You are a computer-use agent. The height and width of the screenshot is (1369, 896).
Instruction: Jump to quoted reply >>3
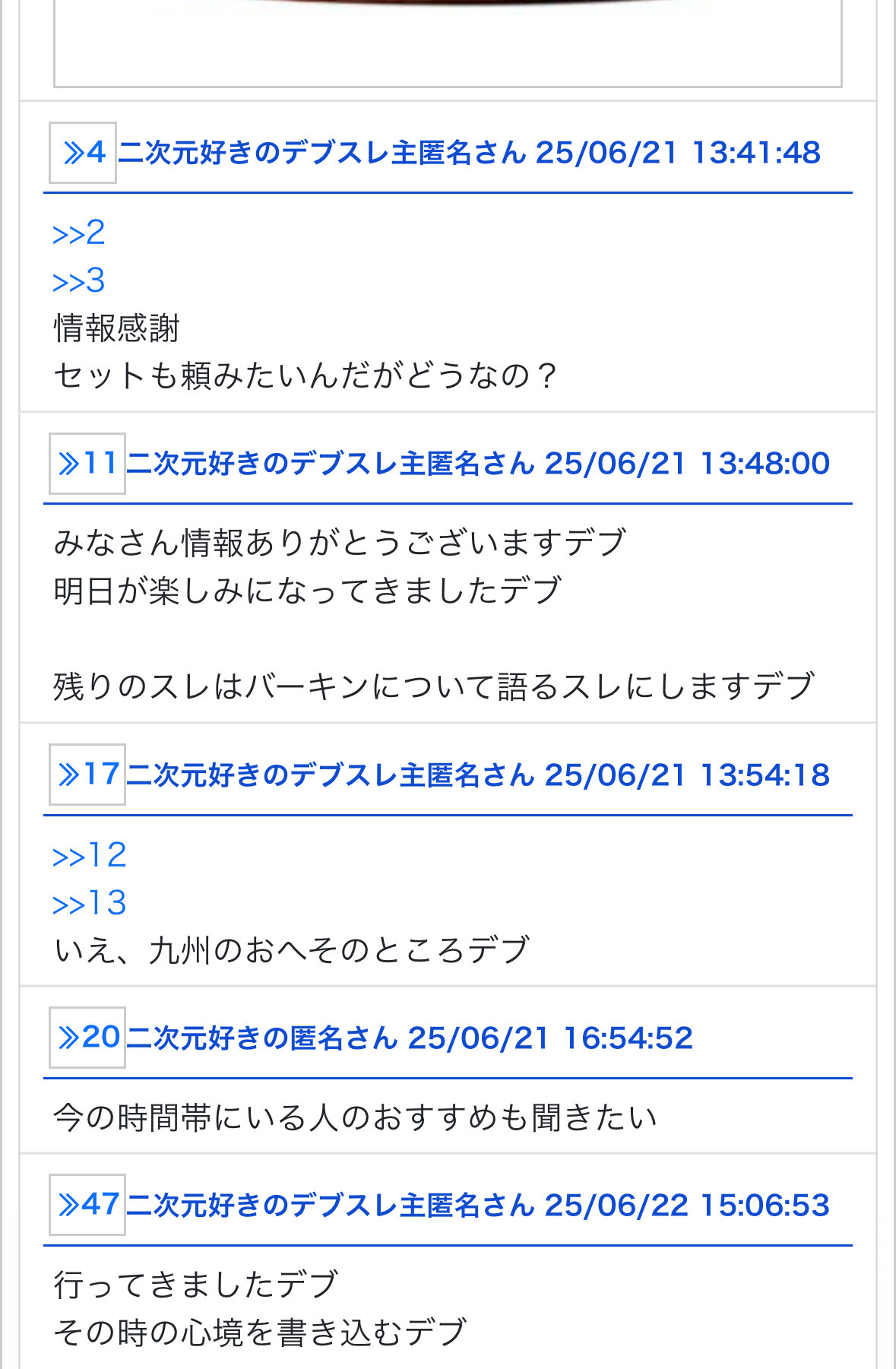coord(78,281)
